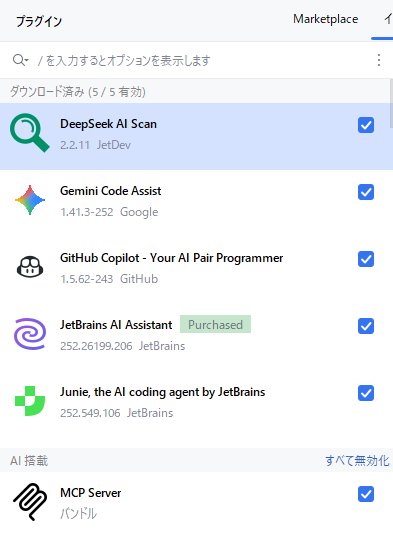Screen dimensions: 393x538
Task: Open the JetBrains AI Assistant plugin row
Action: (196, 337)
